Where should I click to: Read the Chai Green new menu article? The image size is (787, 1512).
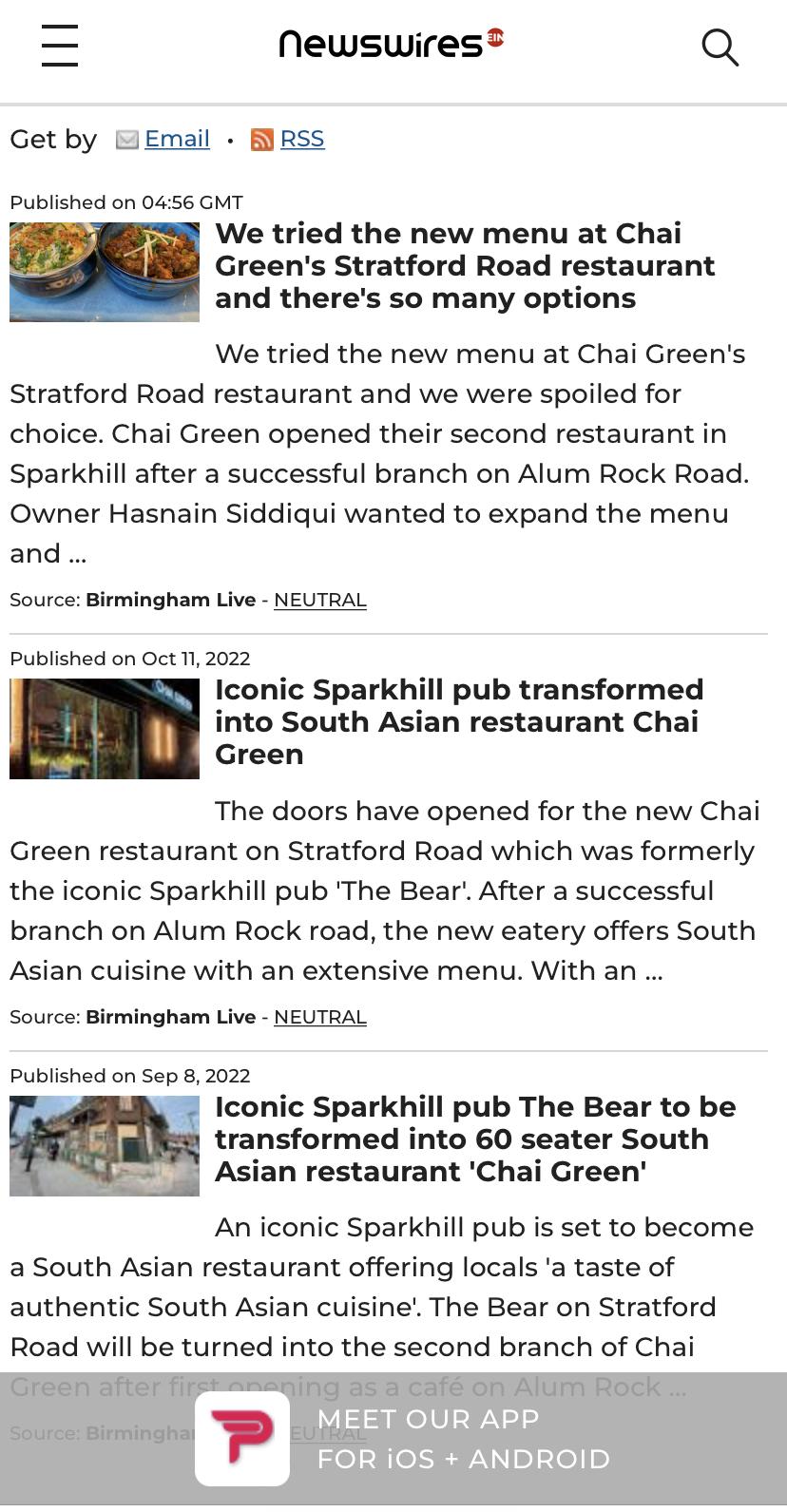point(464,266)
